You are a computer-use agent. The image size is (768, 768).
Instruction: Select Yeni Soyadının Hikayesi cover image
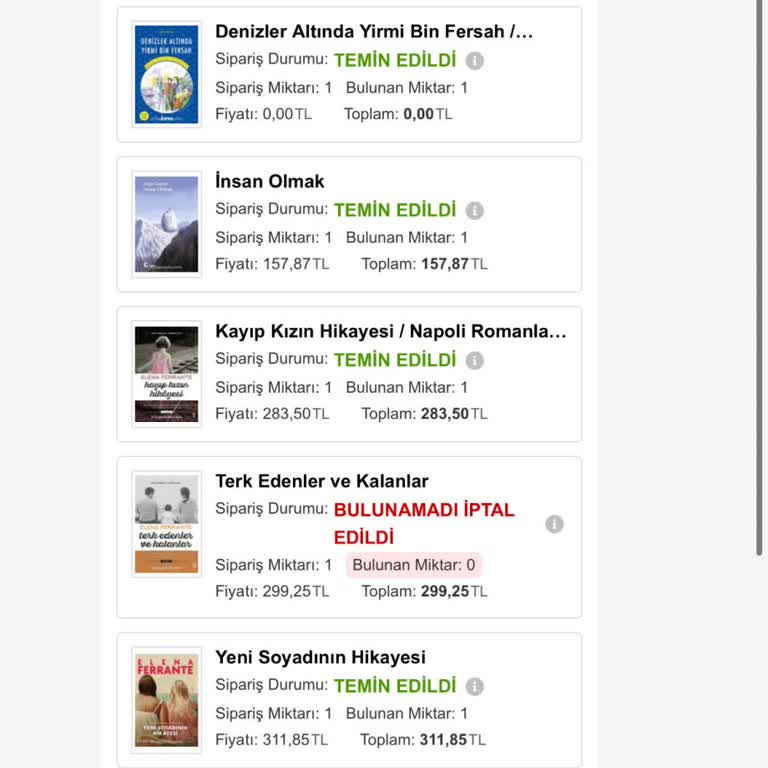(166, 699)
